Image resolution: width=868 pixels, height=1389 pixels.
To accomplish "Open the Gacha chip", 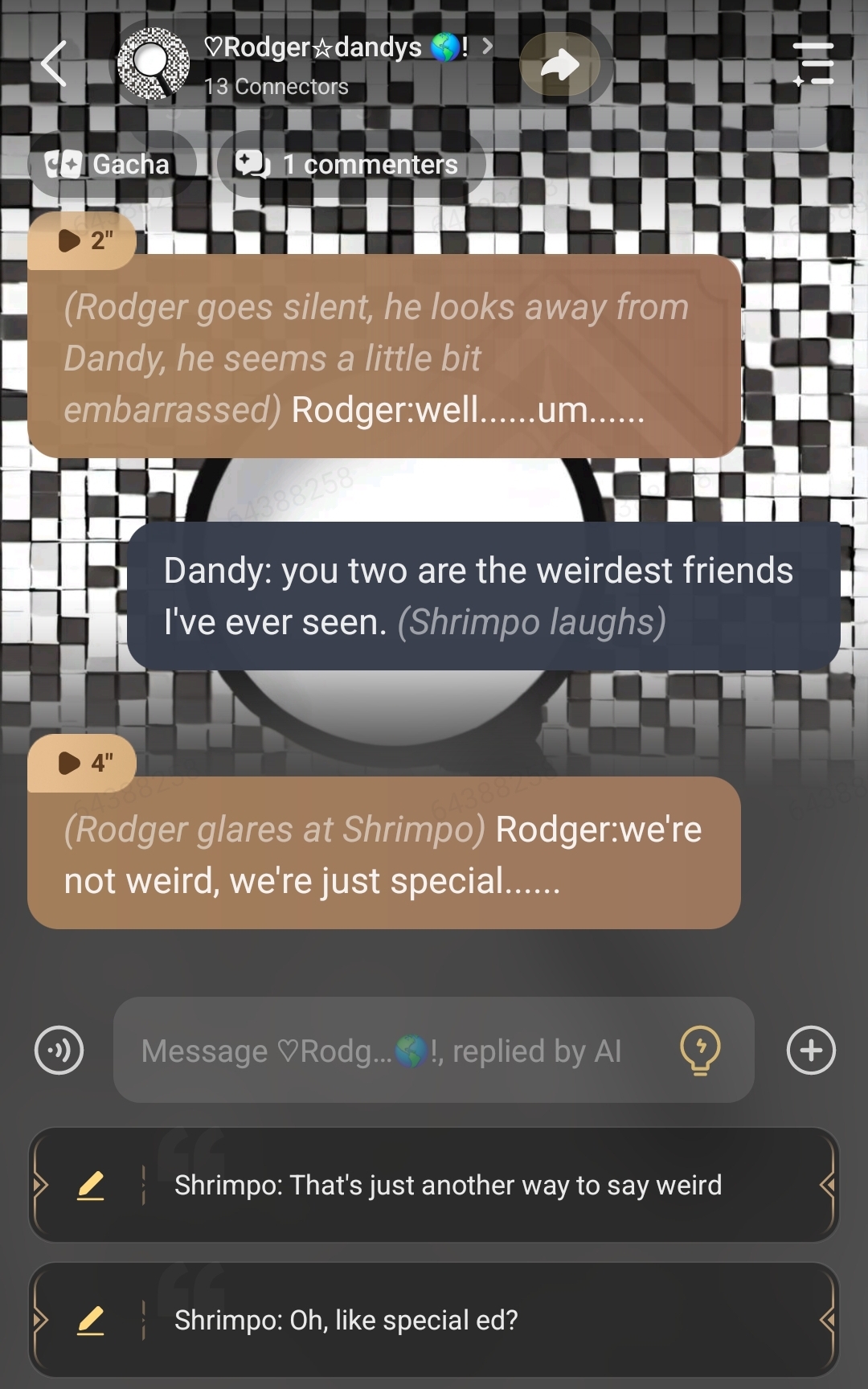I will point(109,165).
